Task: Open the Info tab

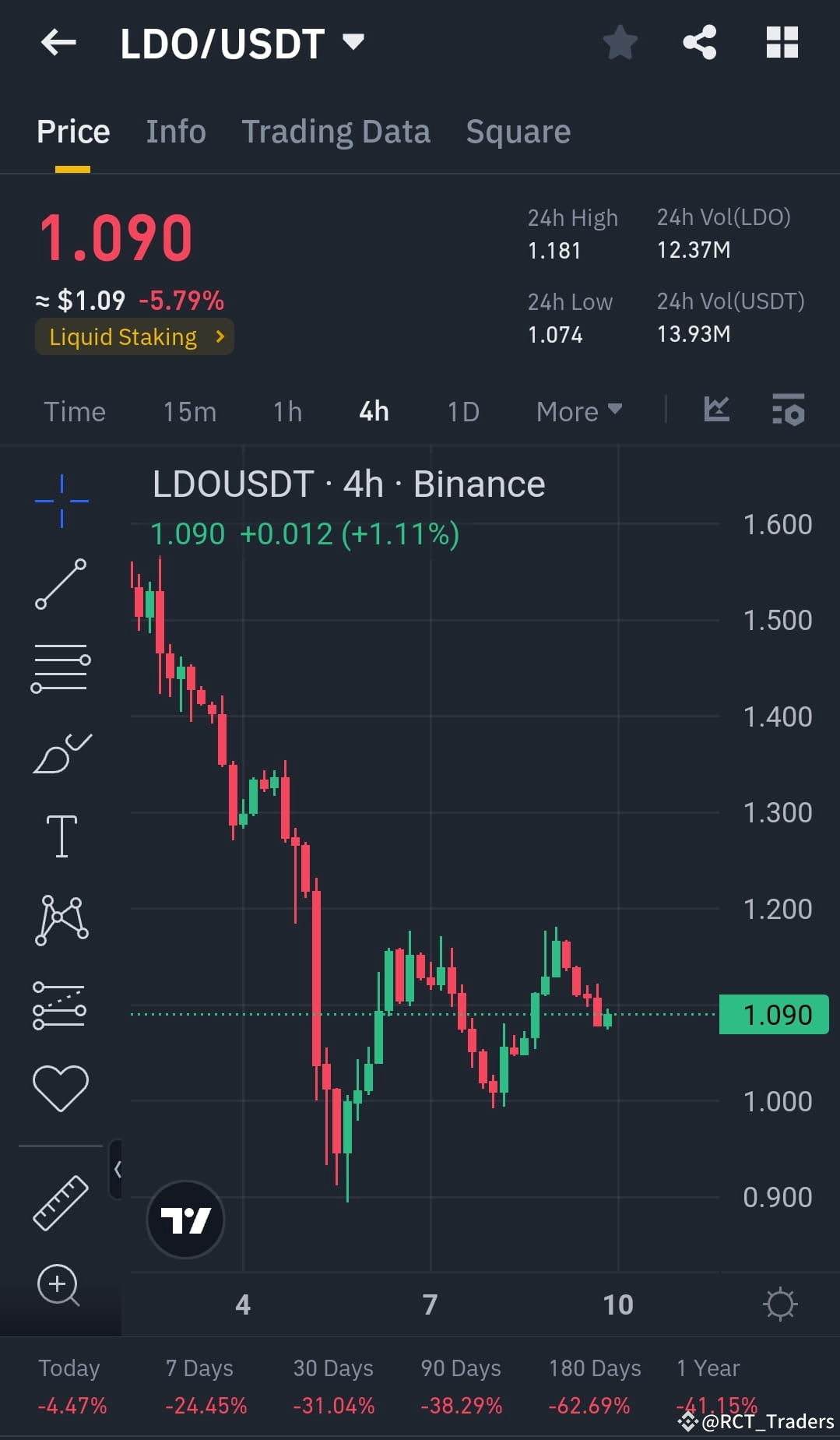Action: (175, 131)
